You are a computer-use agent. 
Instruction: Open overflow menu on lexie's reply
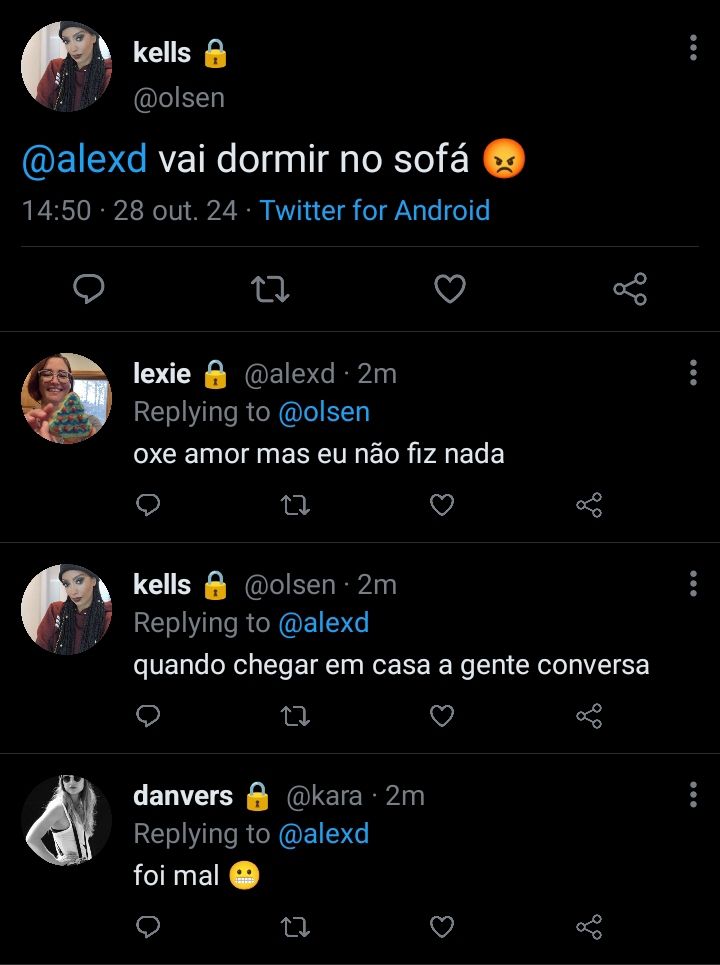pos(693,373)
